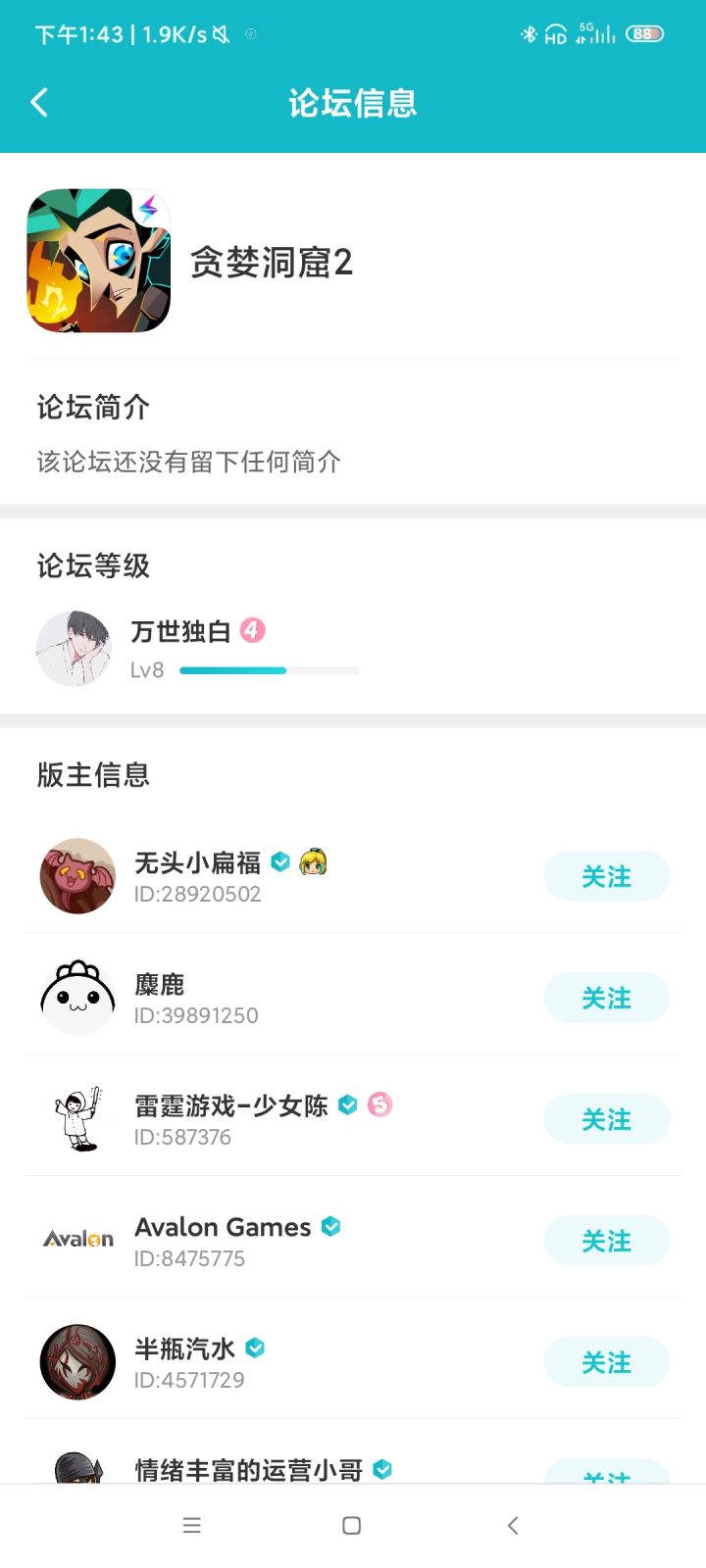Open the 雷霆游戏-少女陈 profile
706x1568 pixels.
(x=78, y=1119)
